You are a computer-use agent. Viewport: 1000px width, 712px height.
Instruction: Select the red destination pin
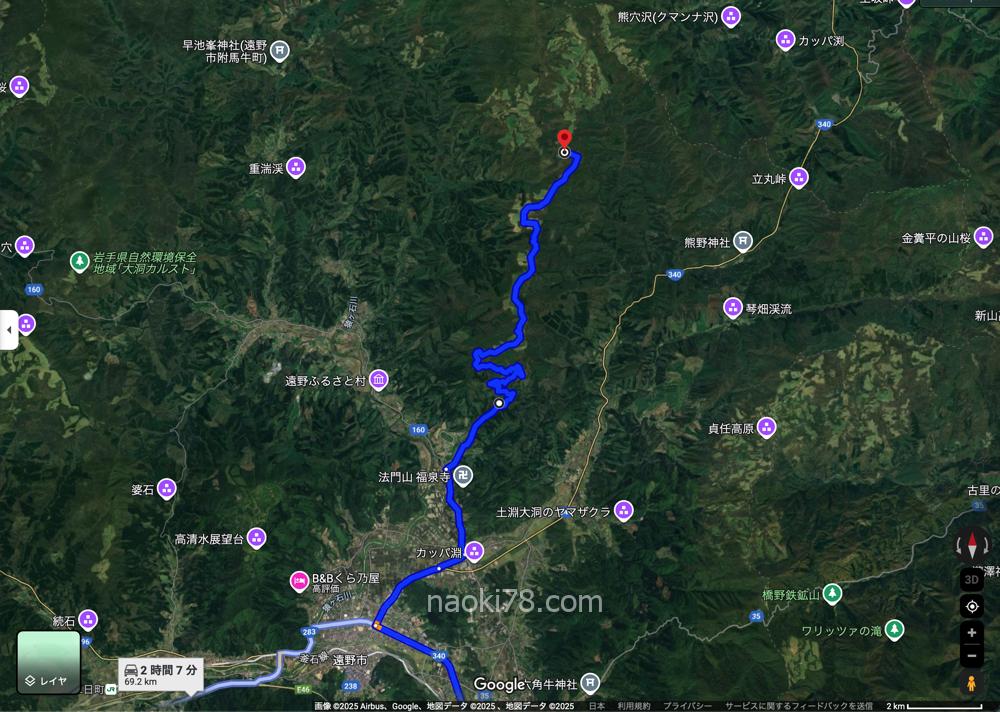pyautogui.click(x=564, y=140)
